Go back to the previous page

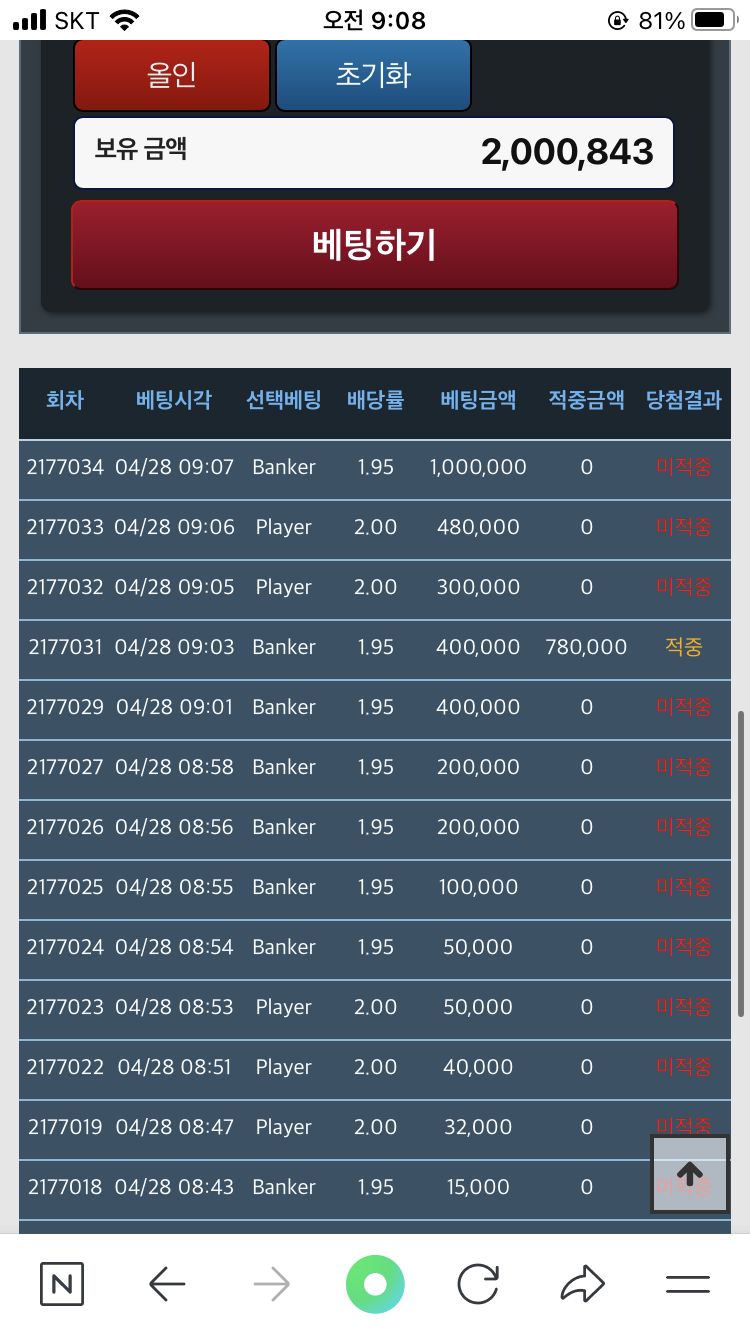[x=167, y=1284]
